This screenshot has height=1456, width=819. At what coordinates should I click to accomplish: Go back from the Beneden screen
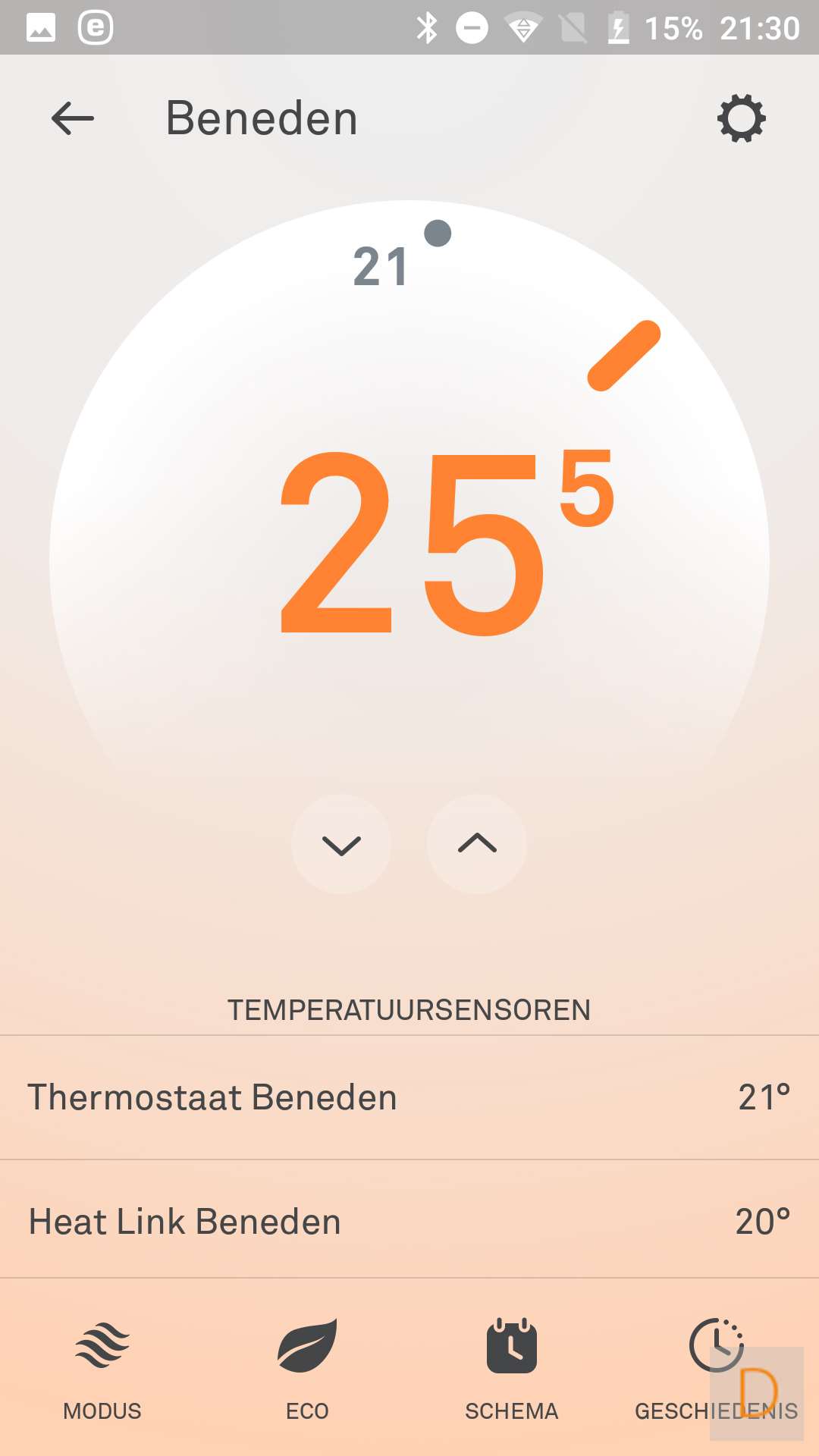(73, 119)
